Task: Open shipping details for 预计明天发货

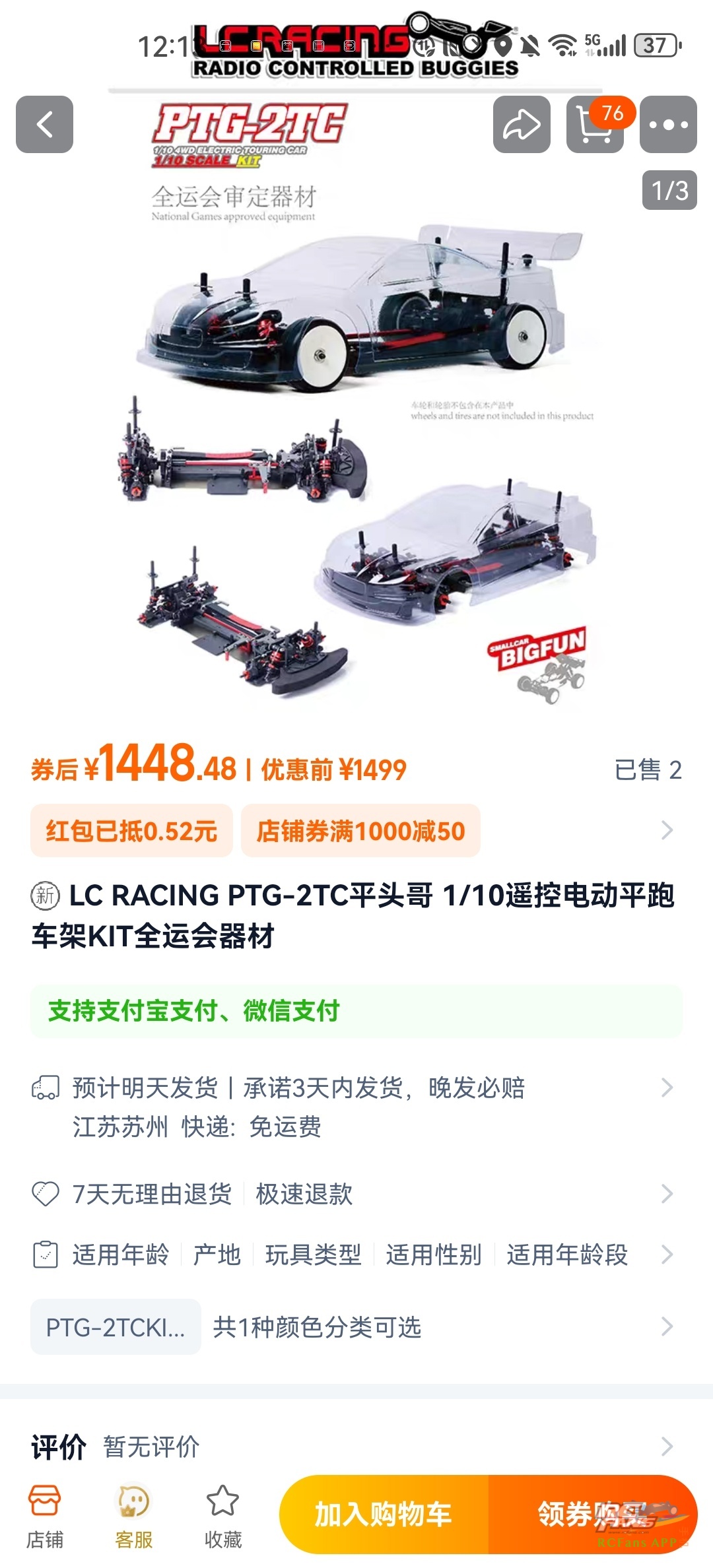Action: pyautogui.click(x=356, y=1107)
